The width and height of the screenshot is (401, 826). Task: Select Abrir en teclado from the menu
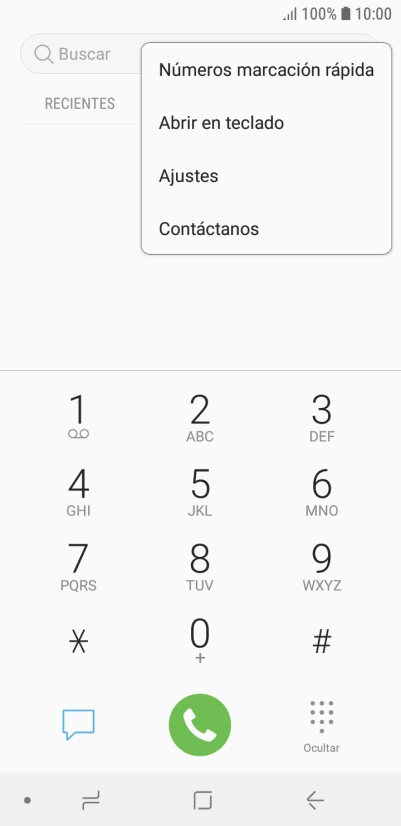[266, 123]
